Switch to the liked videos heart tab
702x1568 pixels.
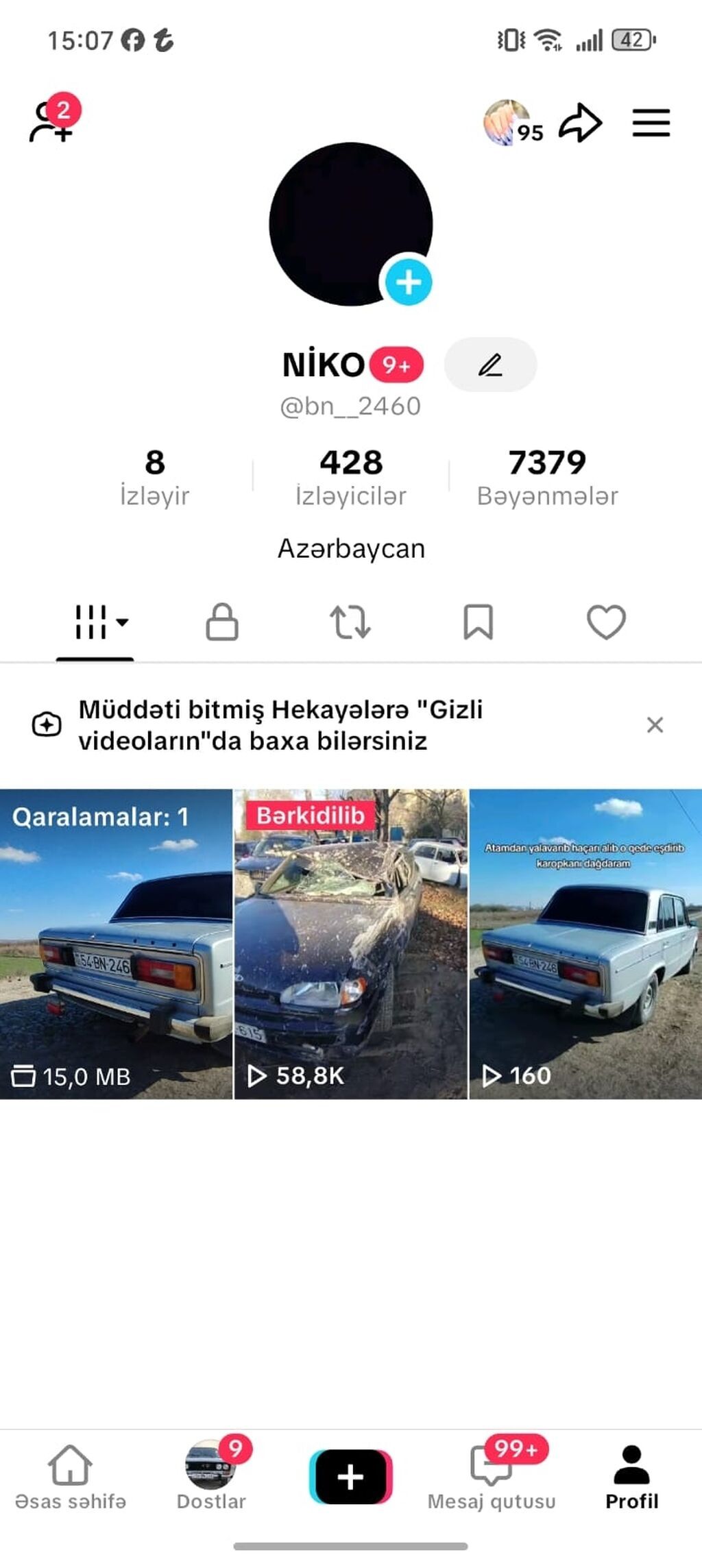coord(606,622)
